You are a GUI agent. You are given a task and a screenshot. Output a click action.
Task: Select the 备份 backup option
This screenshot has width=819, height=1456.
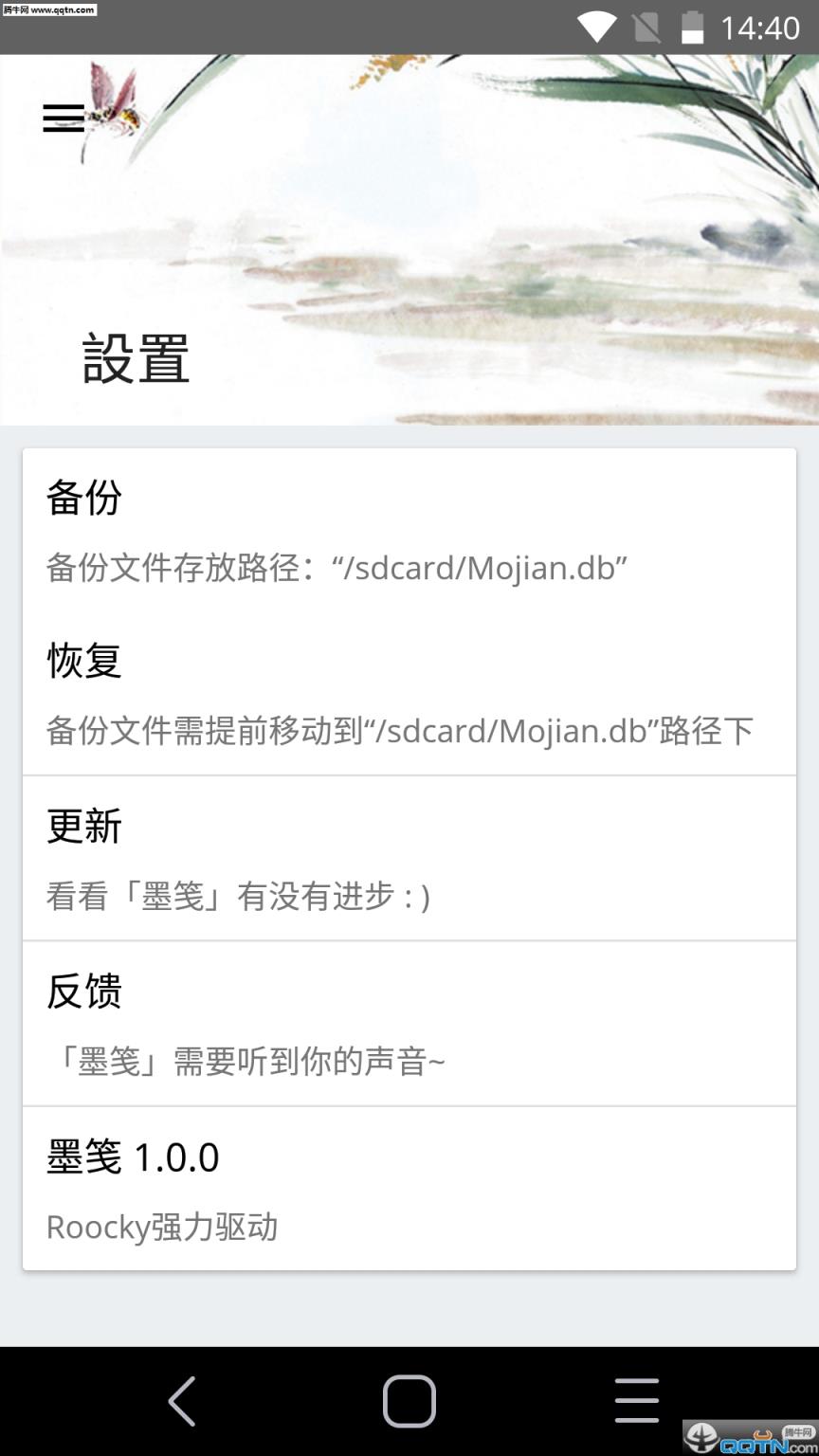[83, 498]
